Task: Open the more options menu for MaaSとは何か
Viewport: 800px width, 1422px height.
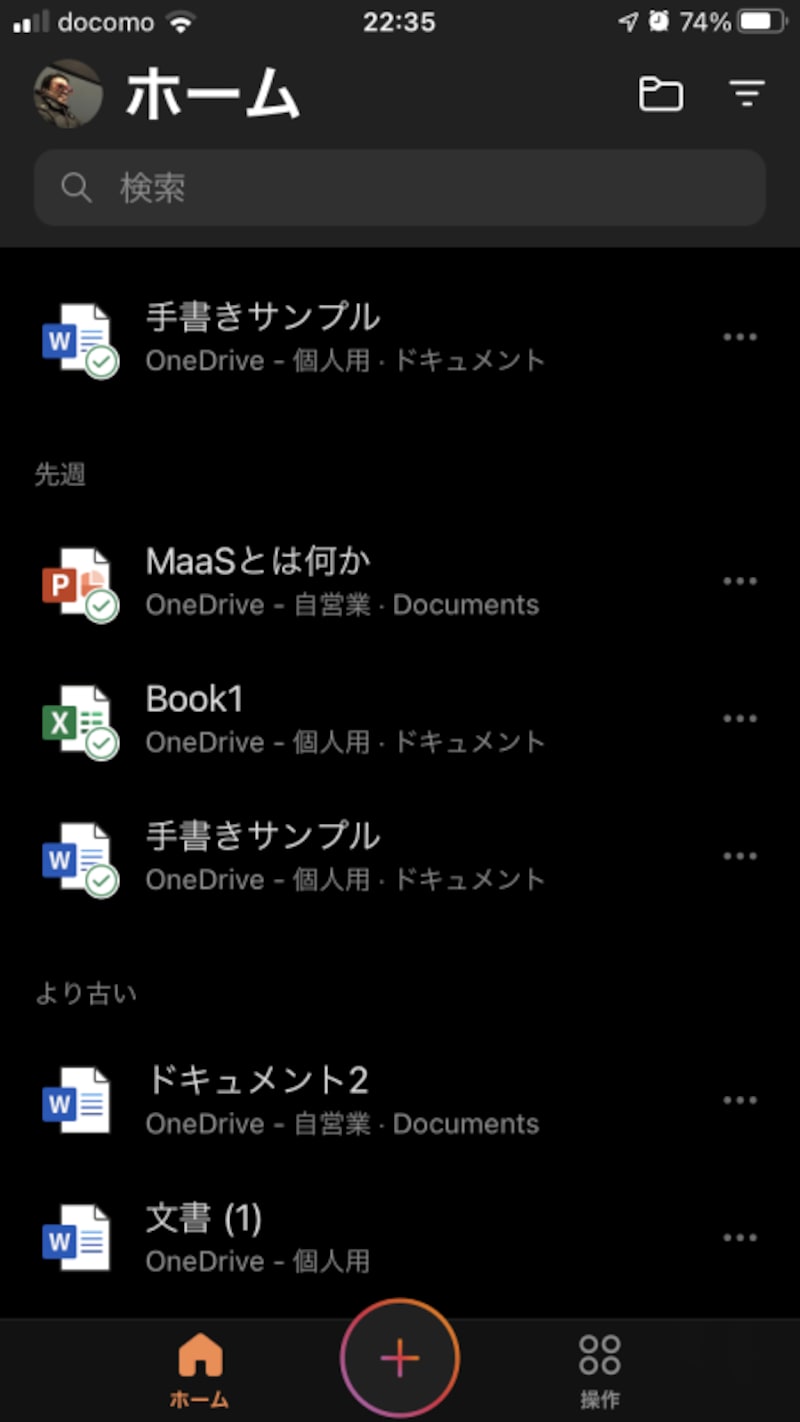Action: coord(741,580)
